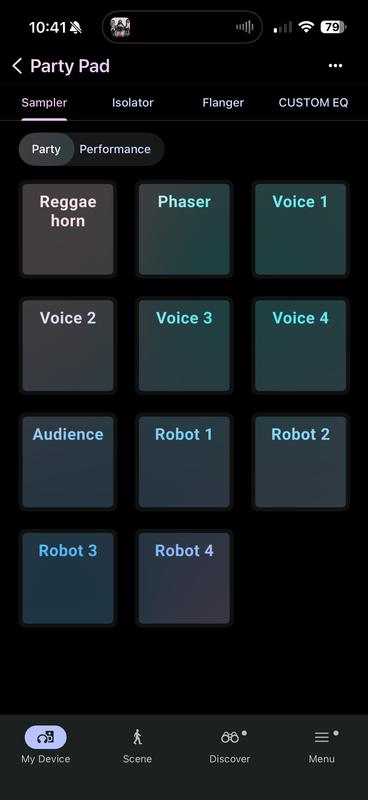
Task: Tap the Robot 2 pad
Action: (x=300, y=462)
